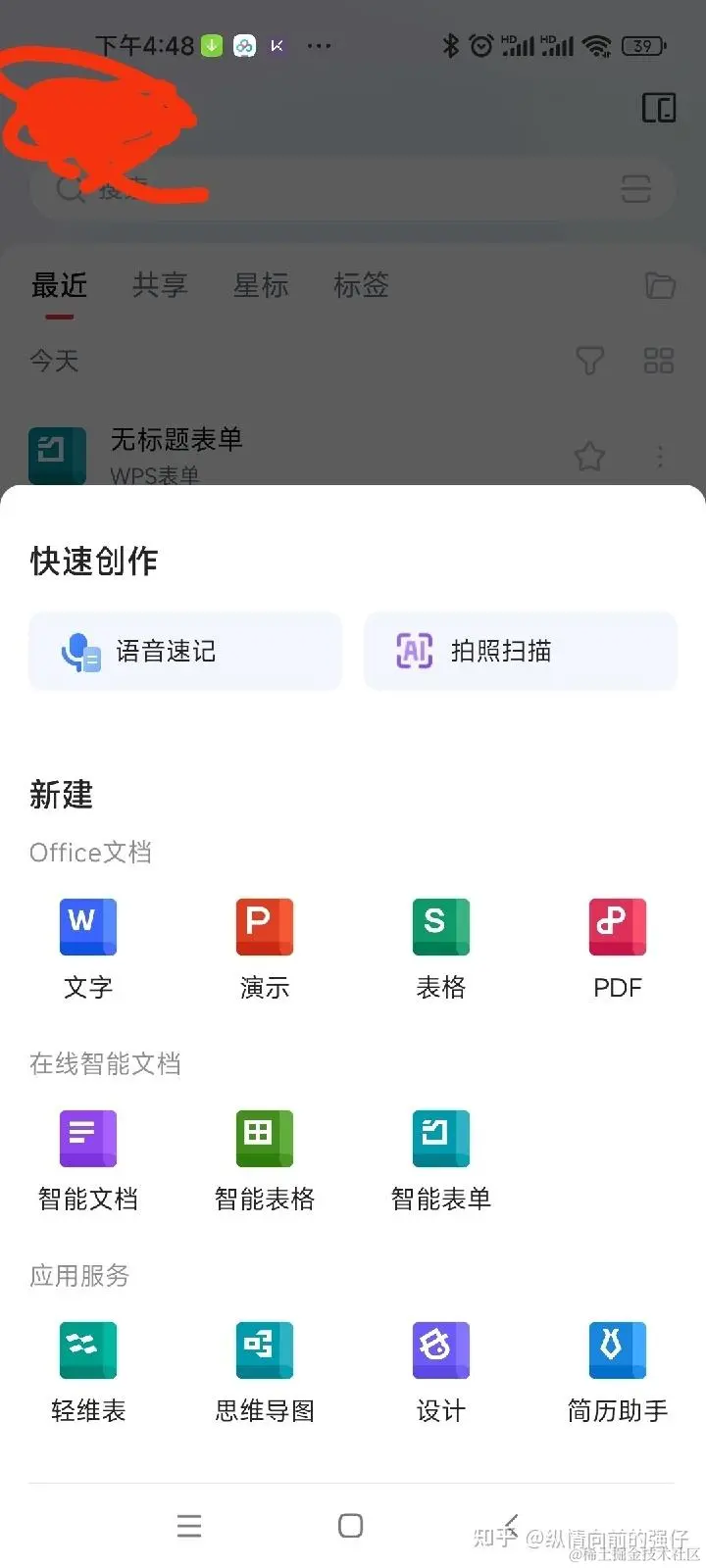Tap the 设计 design creation icon
Image resolution: width=706 pixels, height=1568 pixels.
tap(440, 1348)
